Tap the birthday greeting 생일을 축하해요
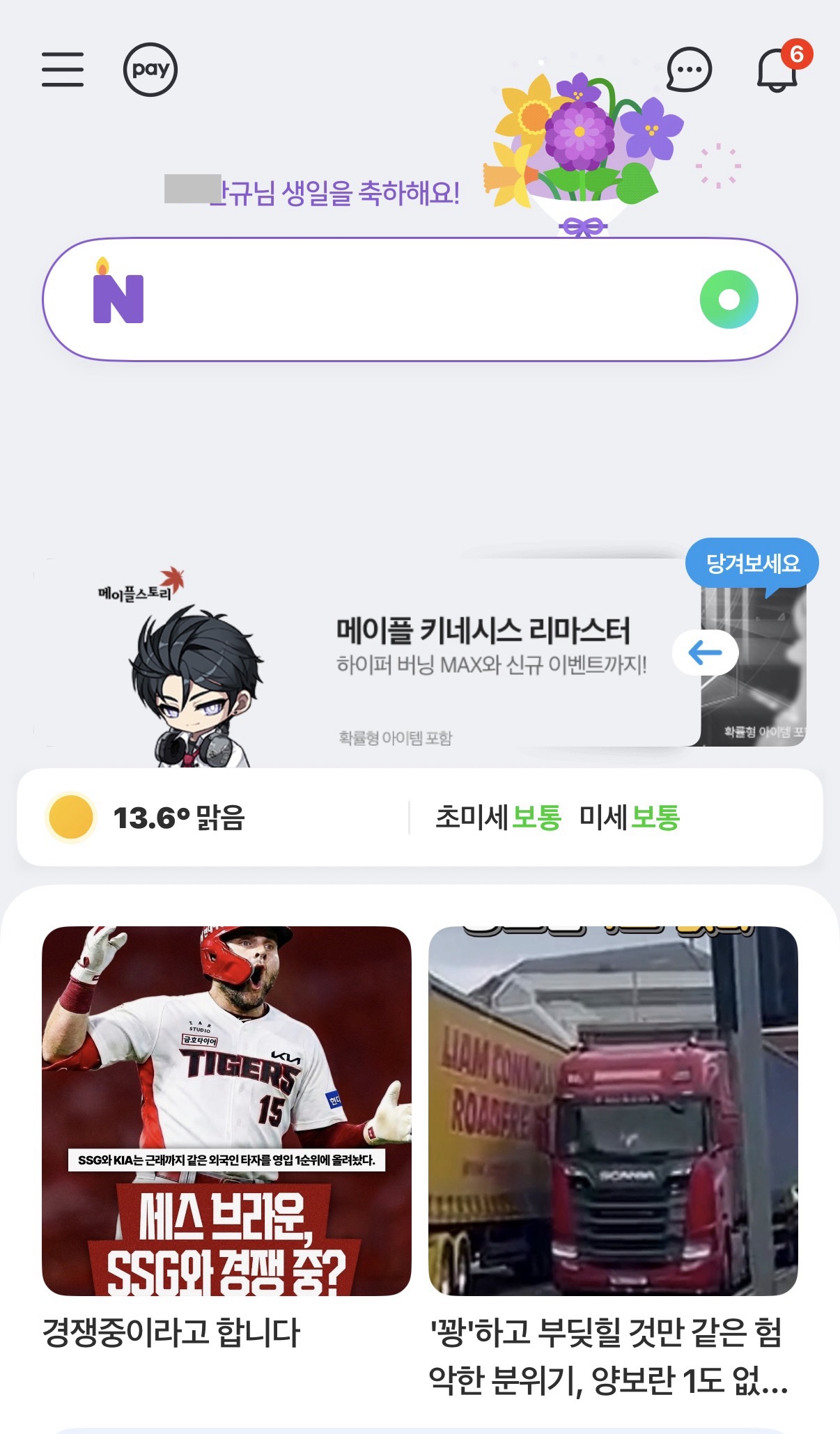This screenshot has height=1434, width=840. [336, 193]
